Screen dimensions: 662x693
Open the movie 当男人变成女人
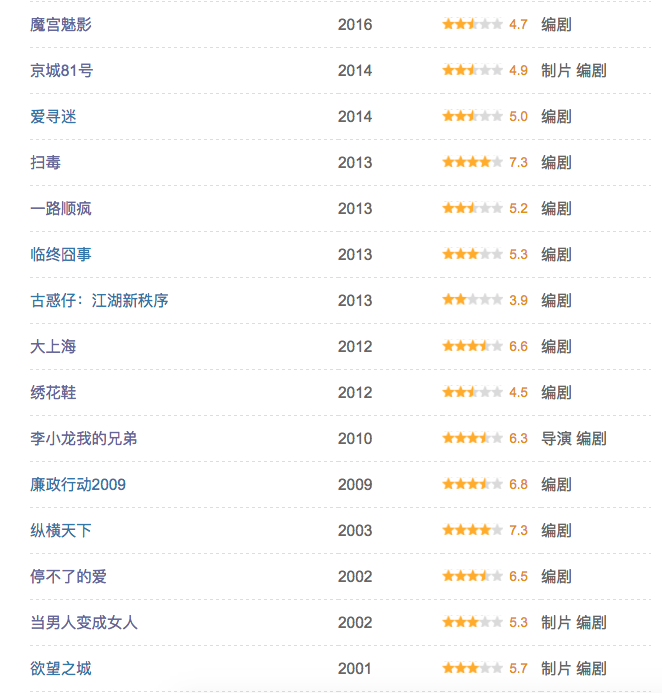(84, 622)
